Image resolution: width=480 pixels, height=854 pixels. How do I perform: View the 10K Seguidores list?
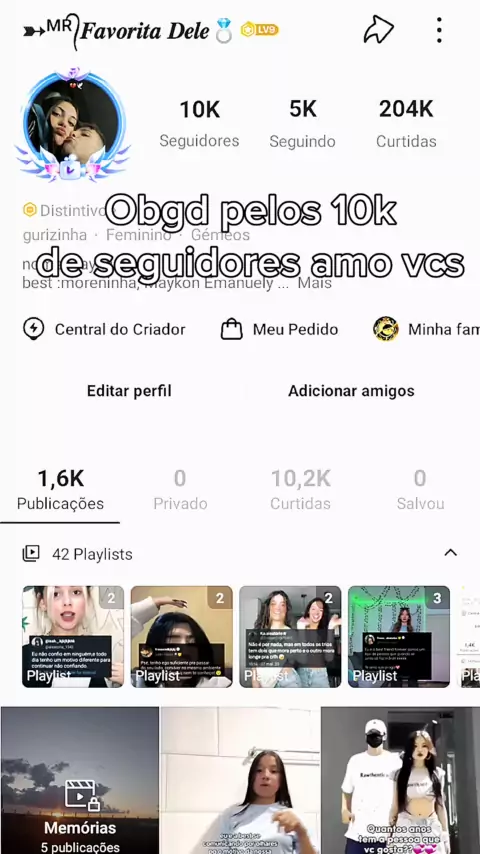[x=199, y=124]
